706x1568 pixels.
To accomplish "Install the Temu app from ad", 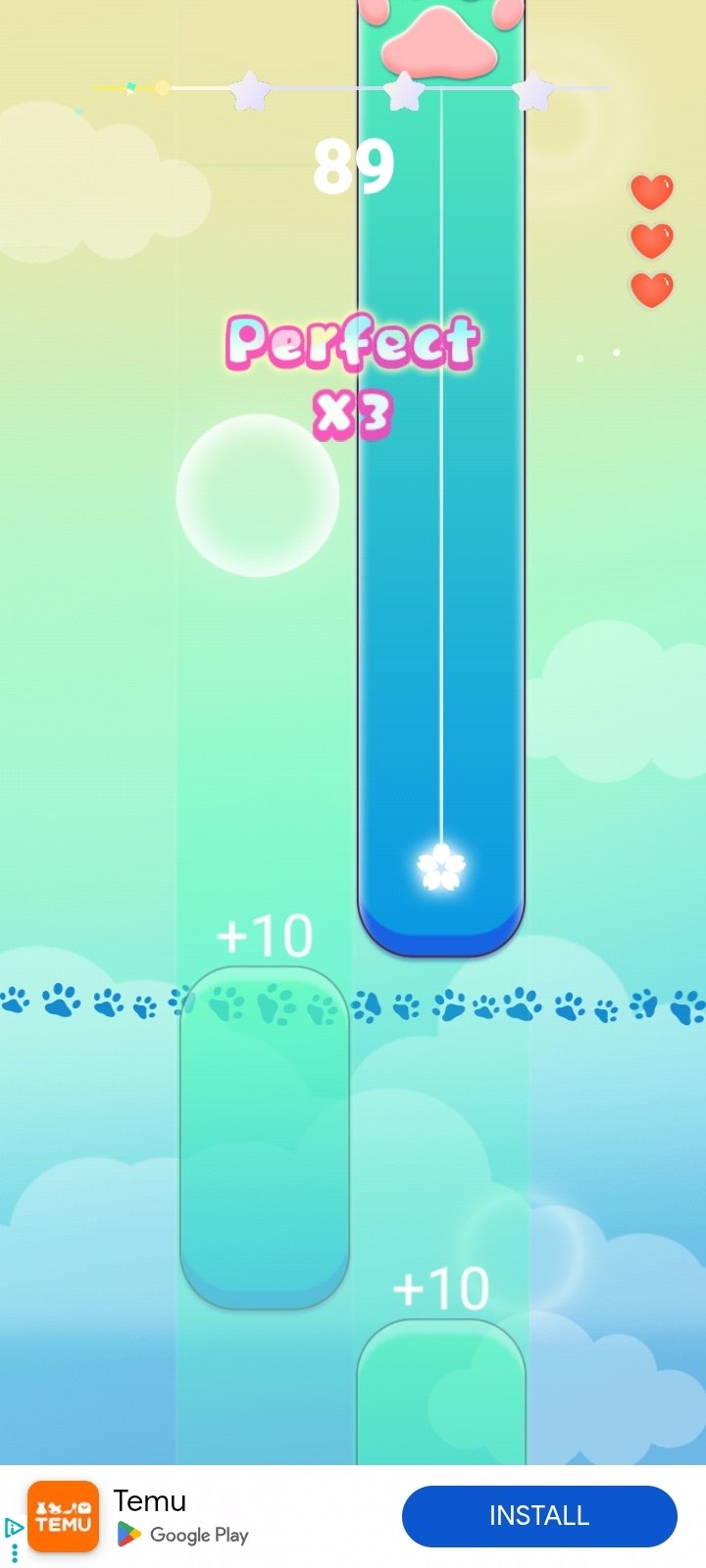I will (539, 1516).
